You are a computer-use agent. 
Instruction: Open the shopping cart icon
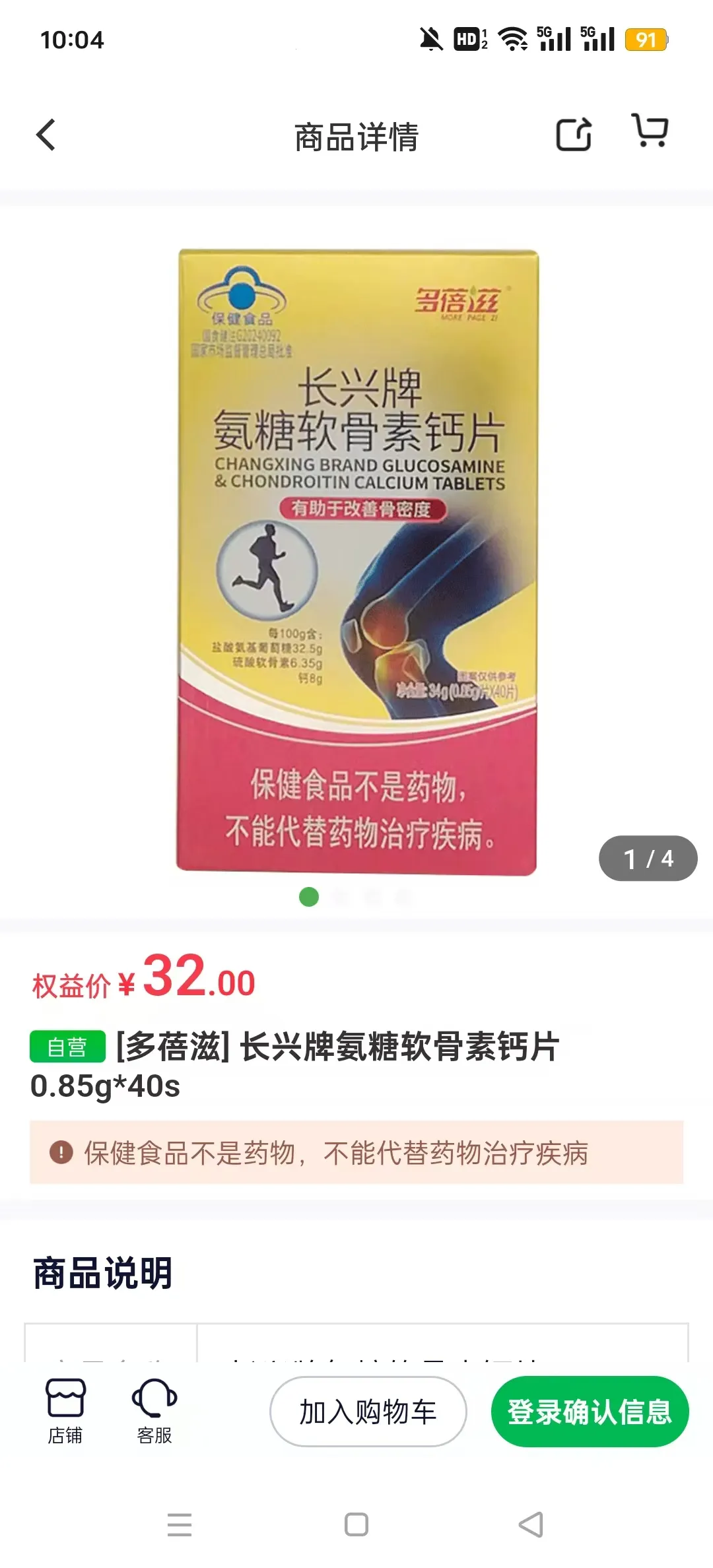pyautogui.click(x=650, y=132)
